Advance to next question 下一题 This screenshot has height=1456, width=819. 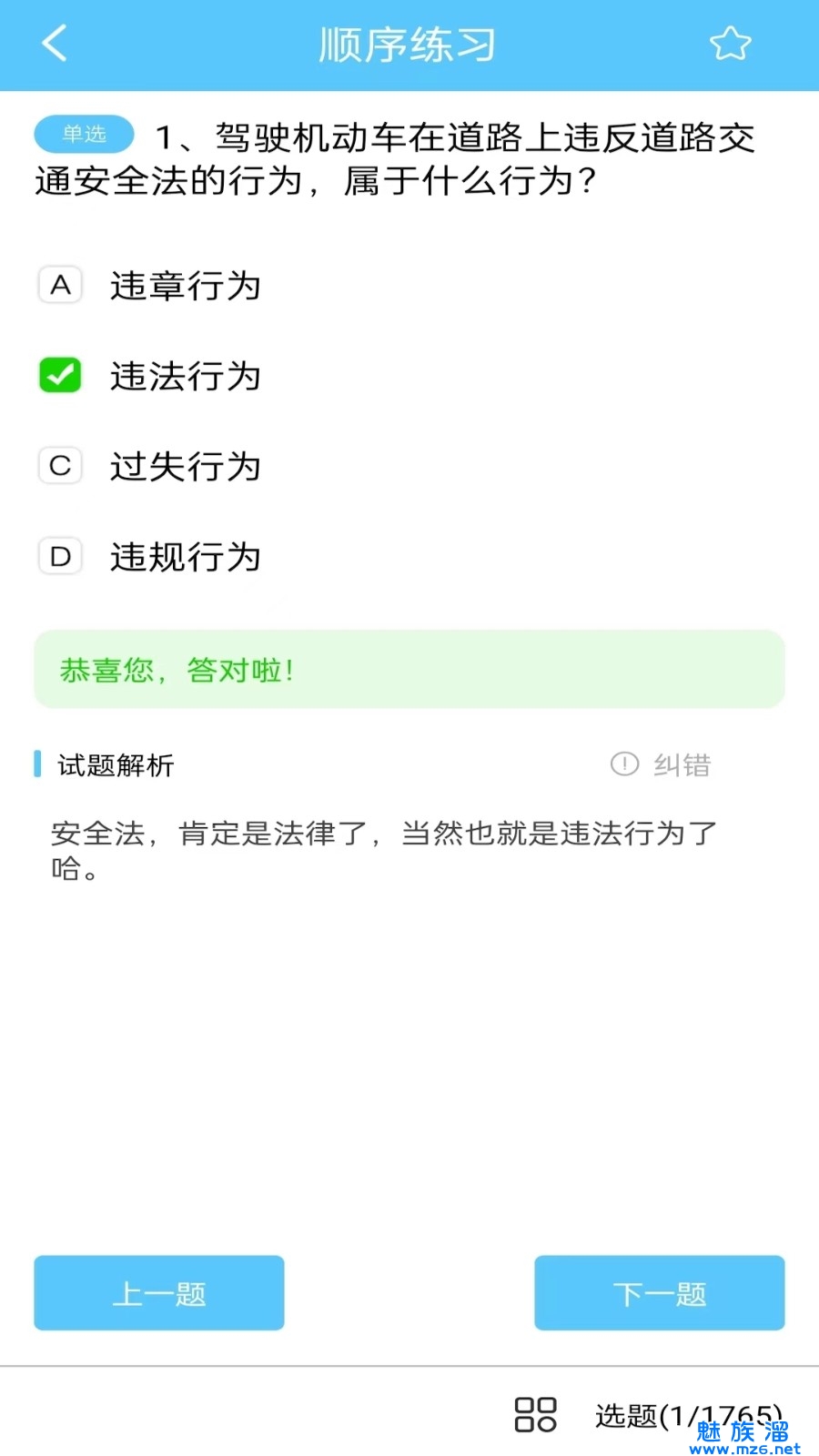[659, 1292]
